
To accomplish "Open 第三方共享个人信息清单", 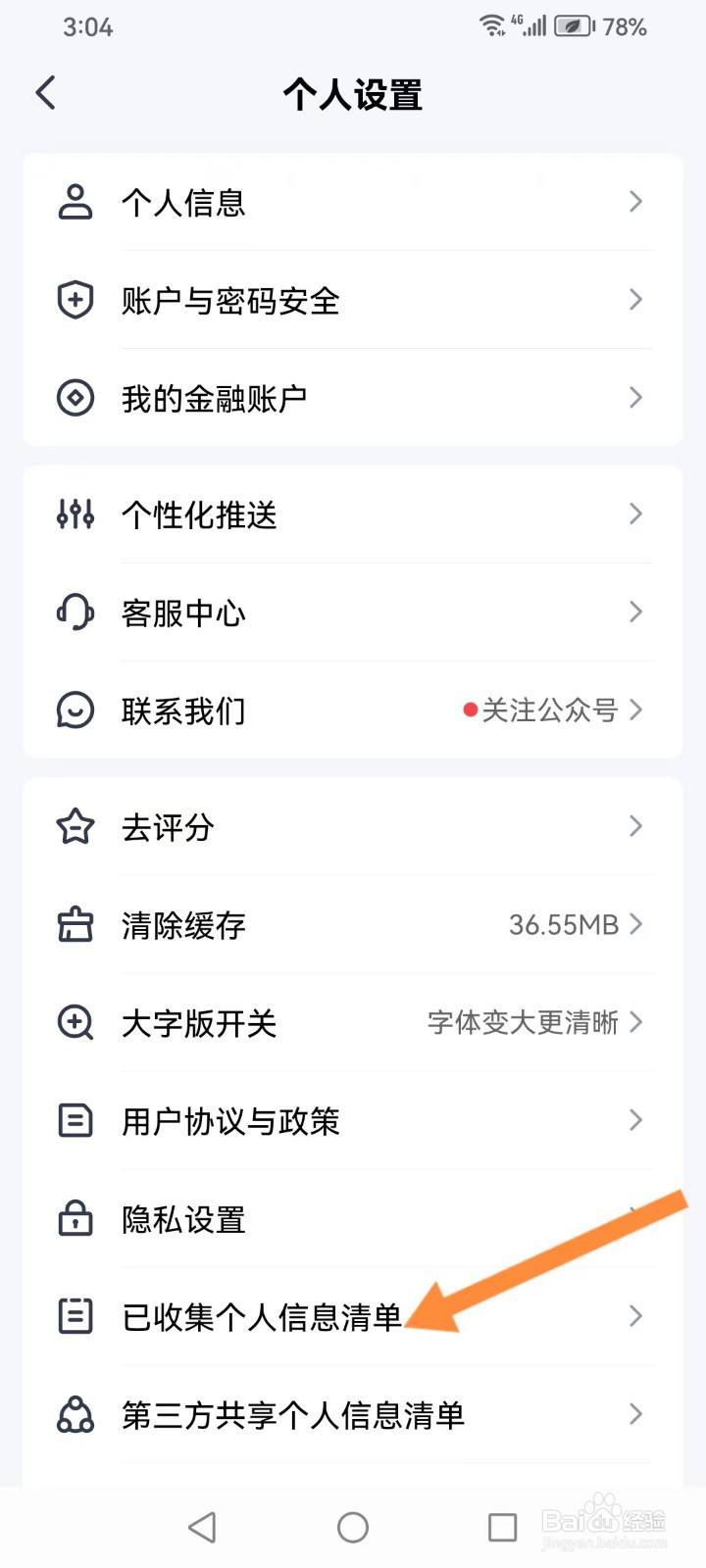I will tap(353, 1414).
